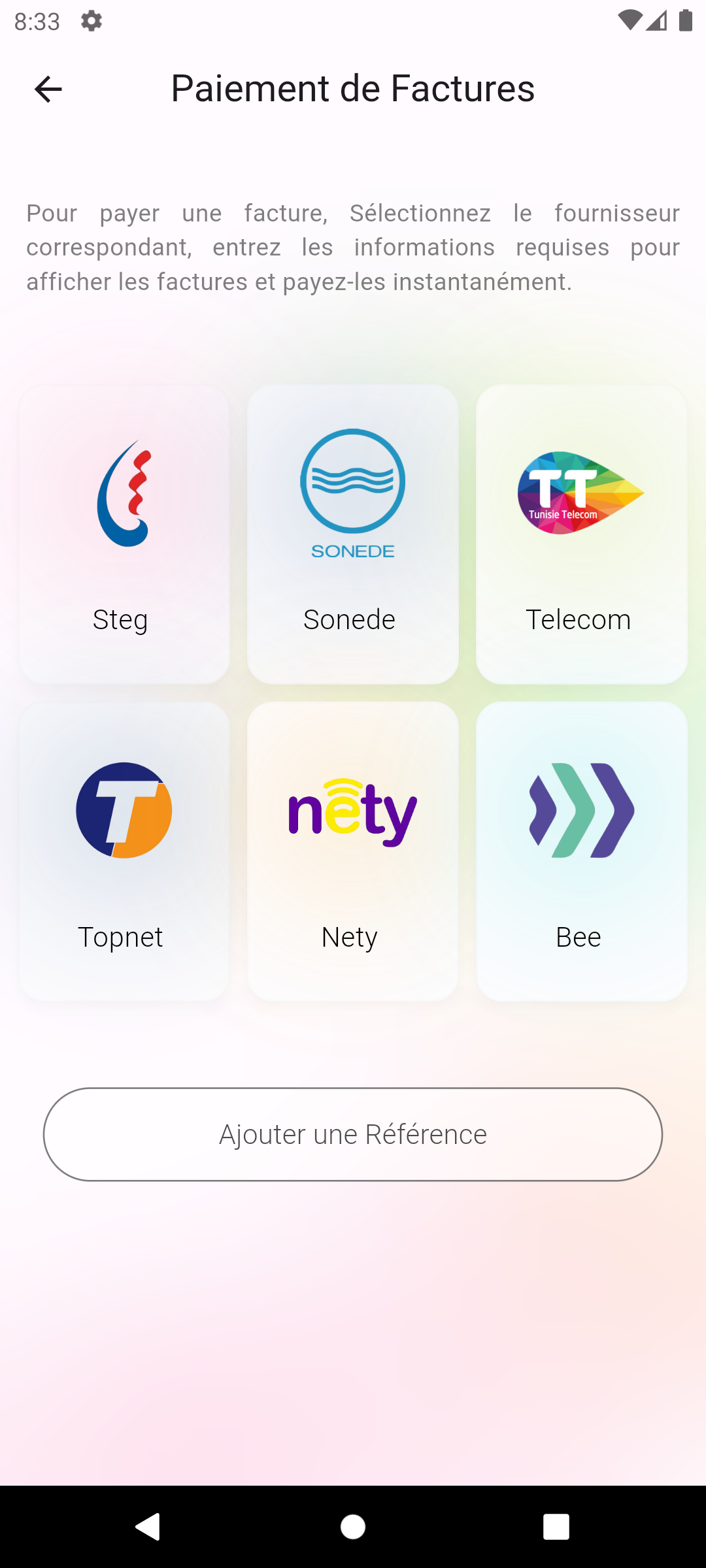The height and width of the screenshot is (1568, 706).
Task: Open the Sonede bill payment card
Action: (x=353, y=534)
